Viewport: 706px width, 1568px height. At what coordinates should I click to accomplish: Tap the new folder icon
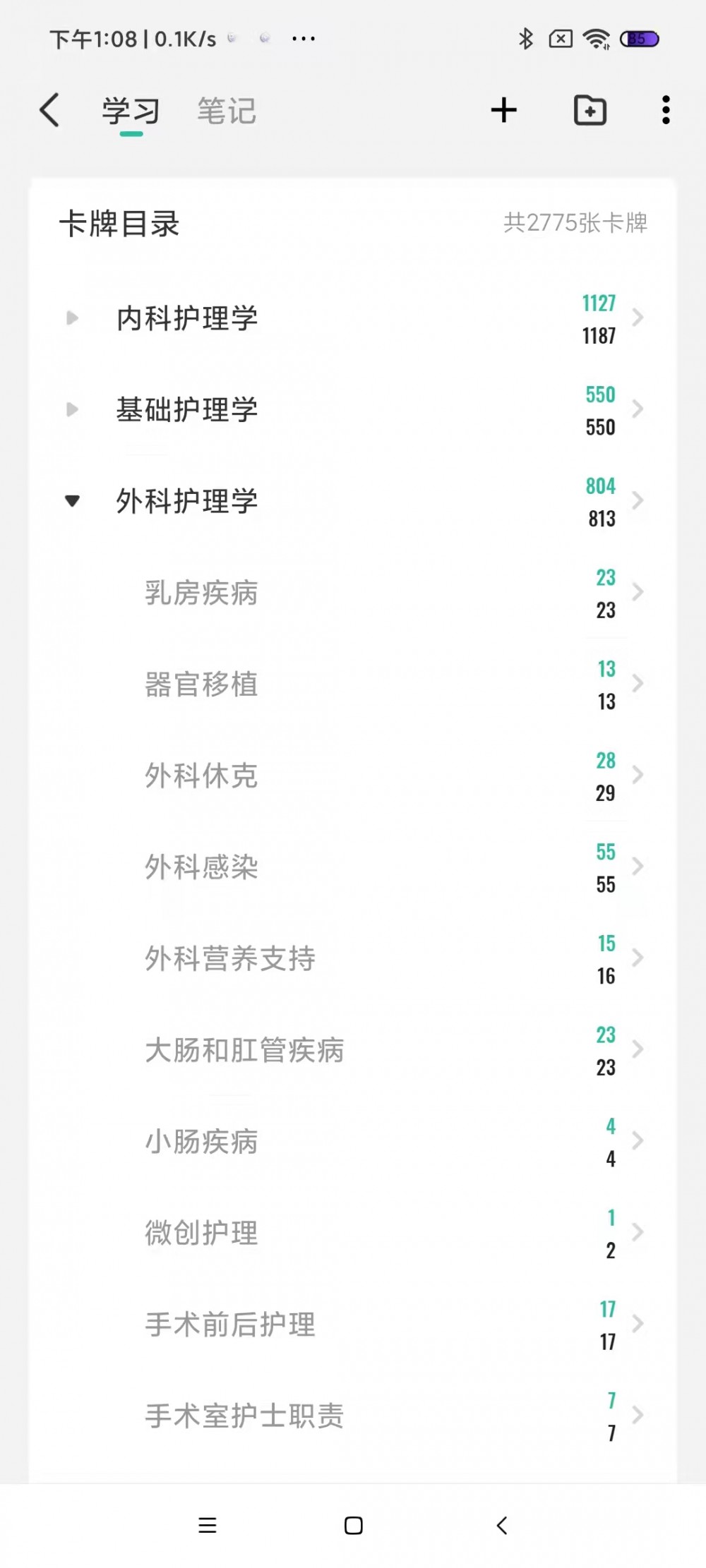(x=590, y=110)
